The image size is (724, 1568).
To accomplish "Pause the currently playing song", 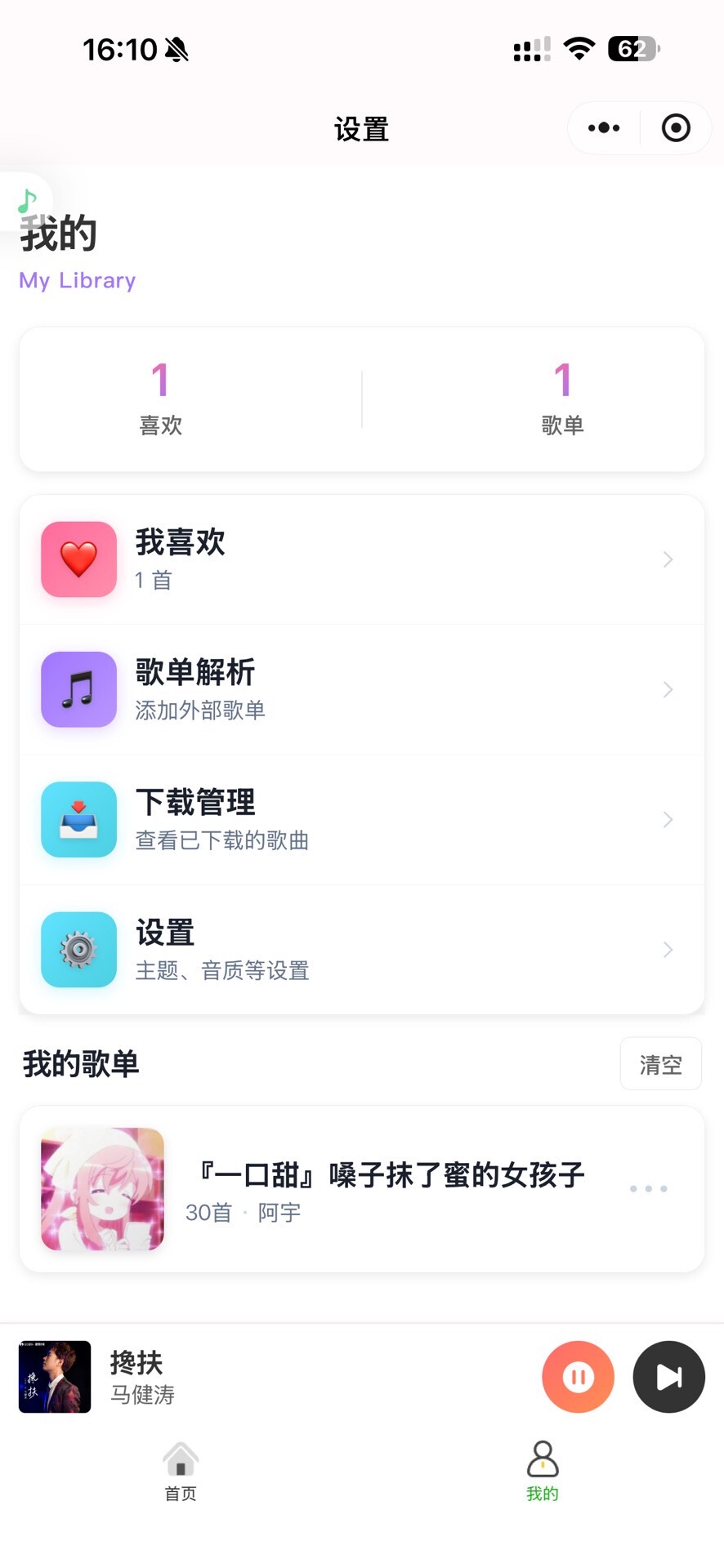I will pos(578,1377).
